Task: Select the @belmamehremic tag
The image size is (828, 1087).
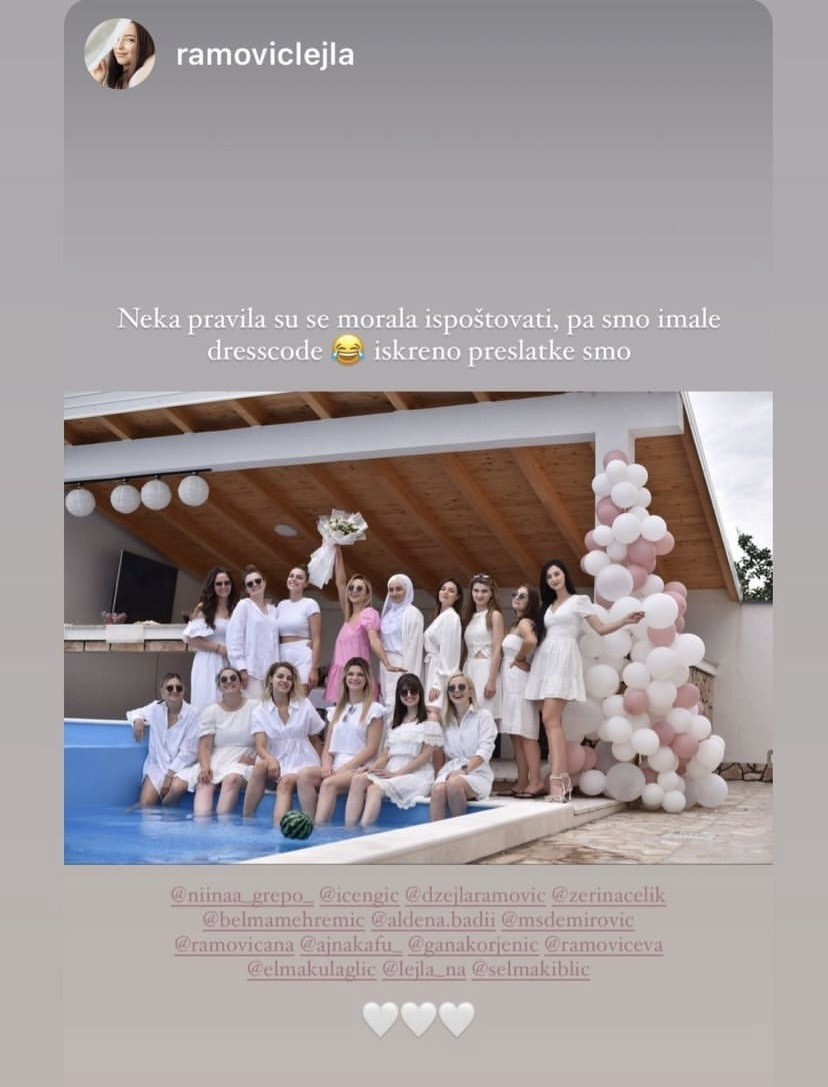Action: coord(282,920)
